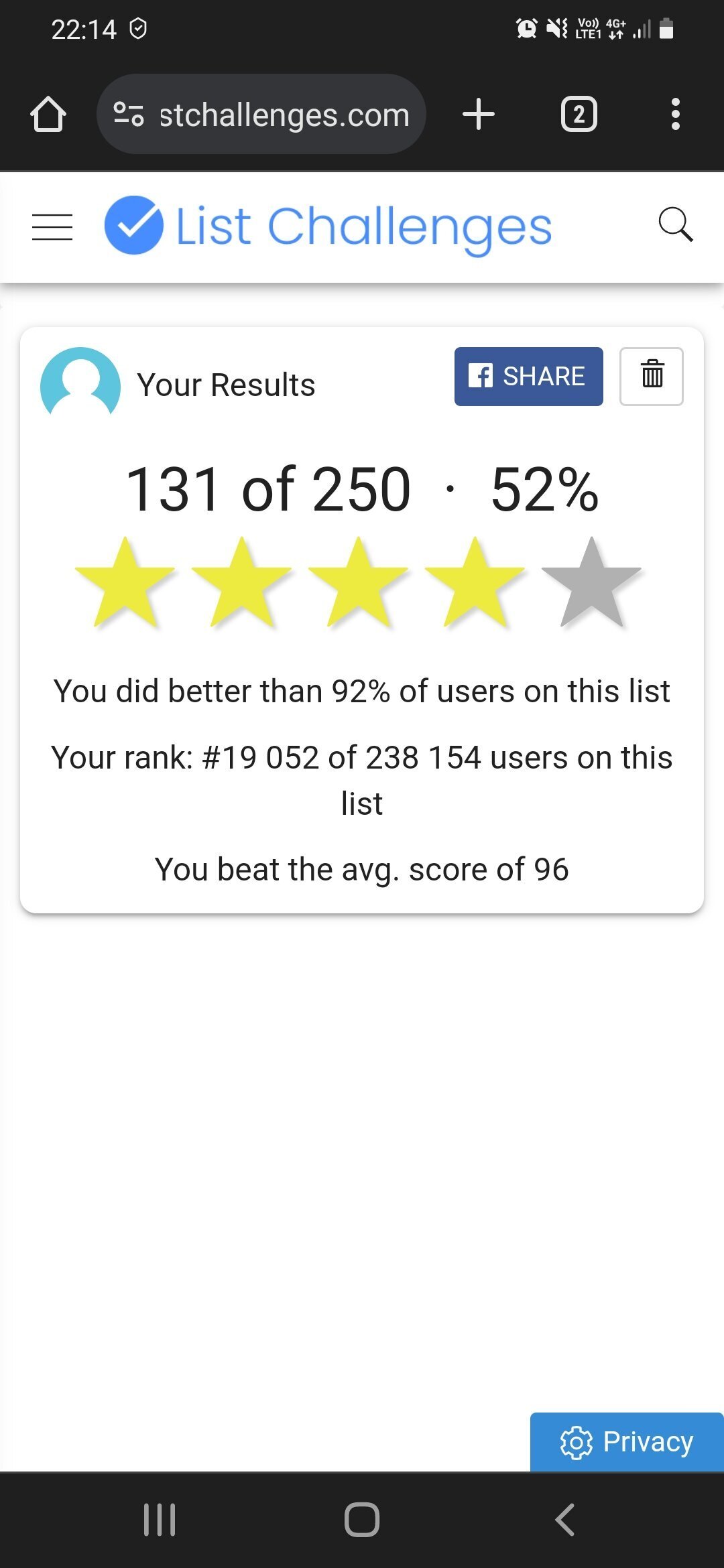Share results on Facebook
Image resolution: width=724 pixels, height=1568 pixels.
pos(528,377)
